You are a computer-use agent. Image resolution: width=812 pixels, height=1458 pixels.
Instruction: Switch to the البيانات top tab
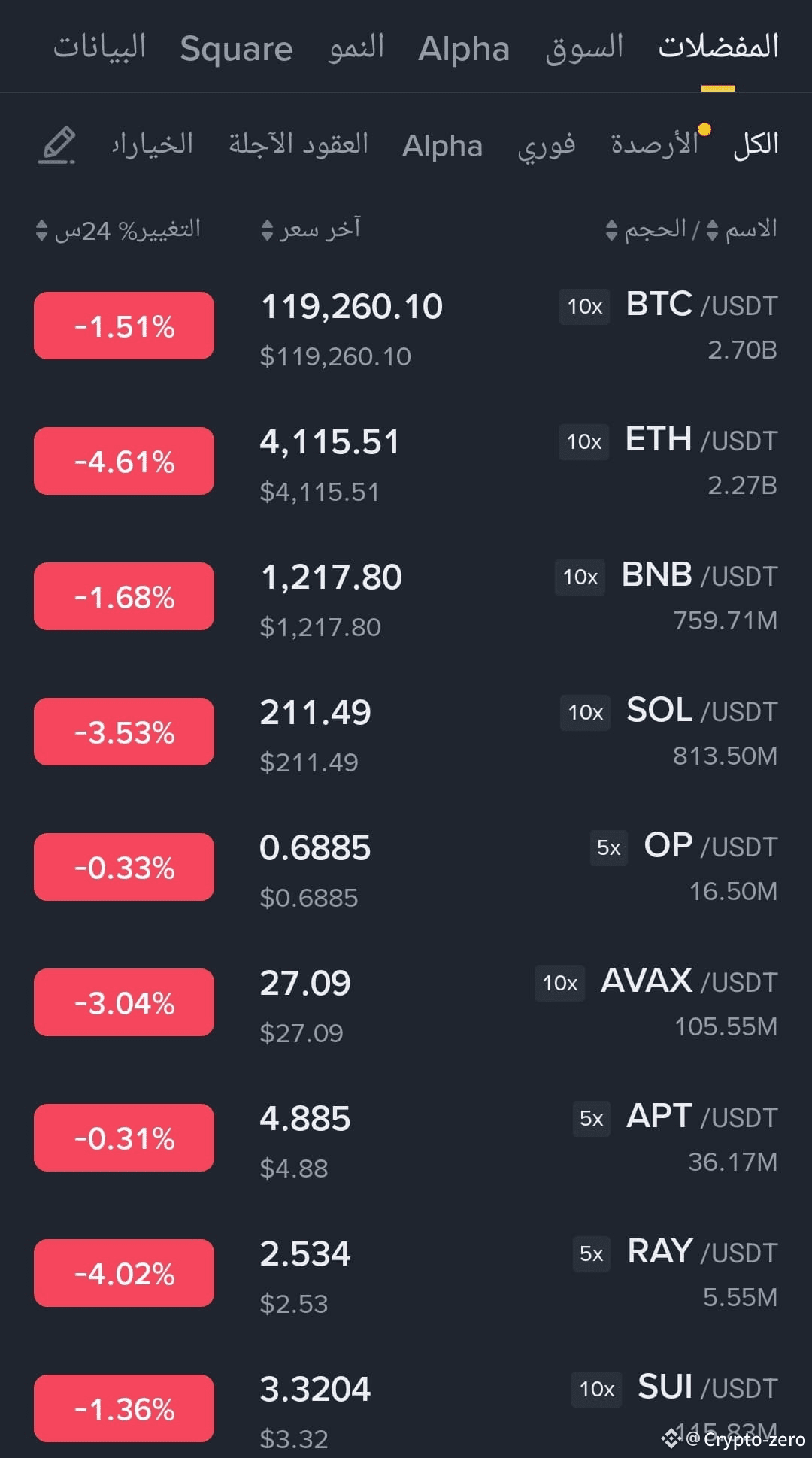click(x=99, y=48)
